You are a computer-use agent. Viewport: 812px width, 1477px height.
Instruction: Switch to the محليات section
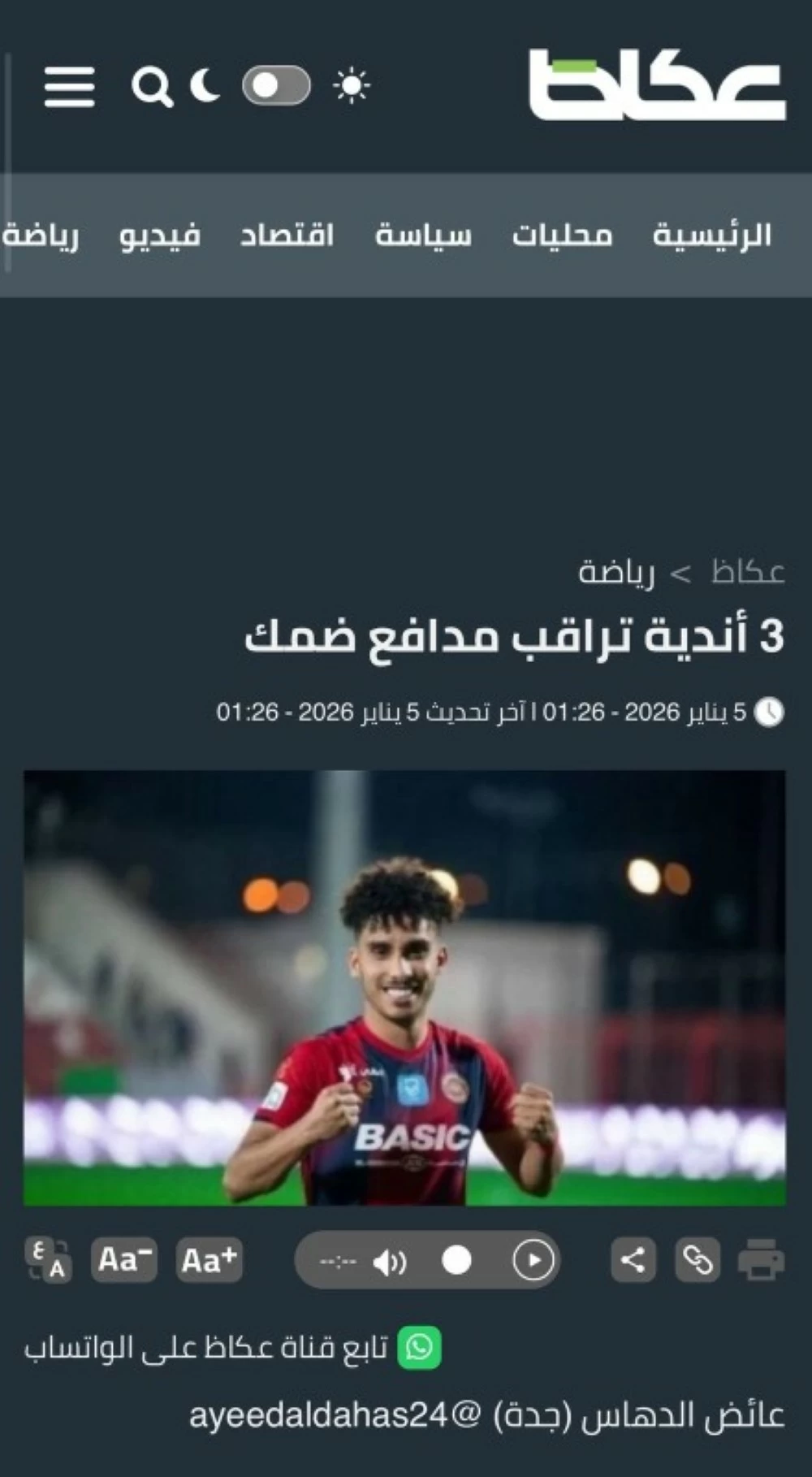tap(562, 236)
